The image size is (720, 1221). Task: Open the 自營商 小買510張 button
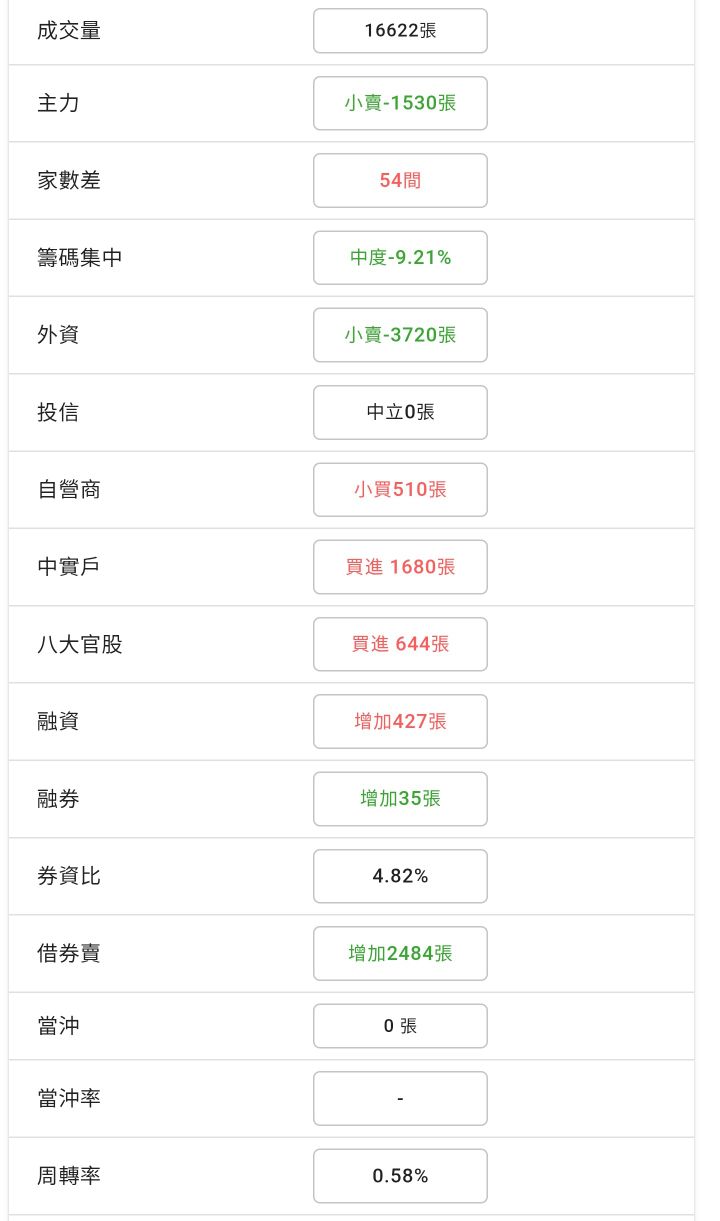(400, 490)
